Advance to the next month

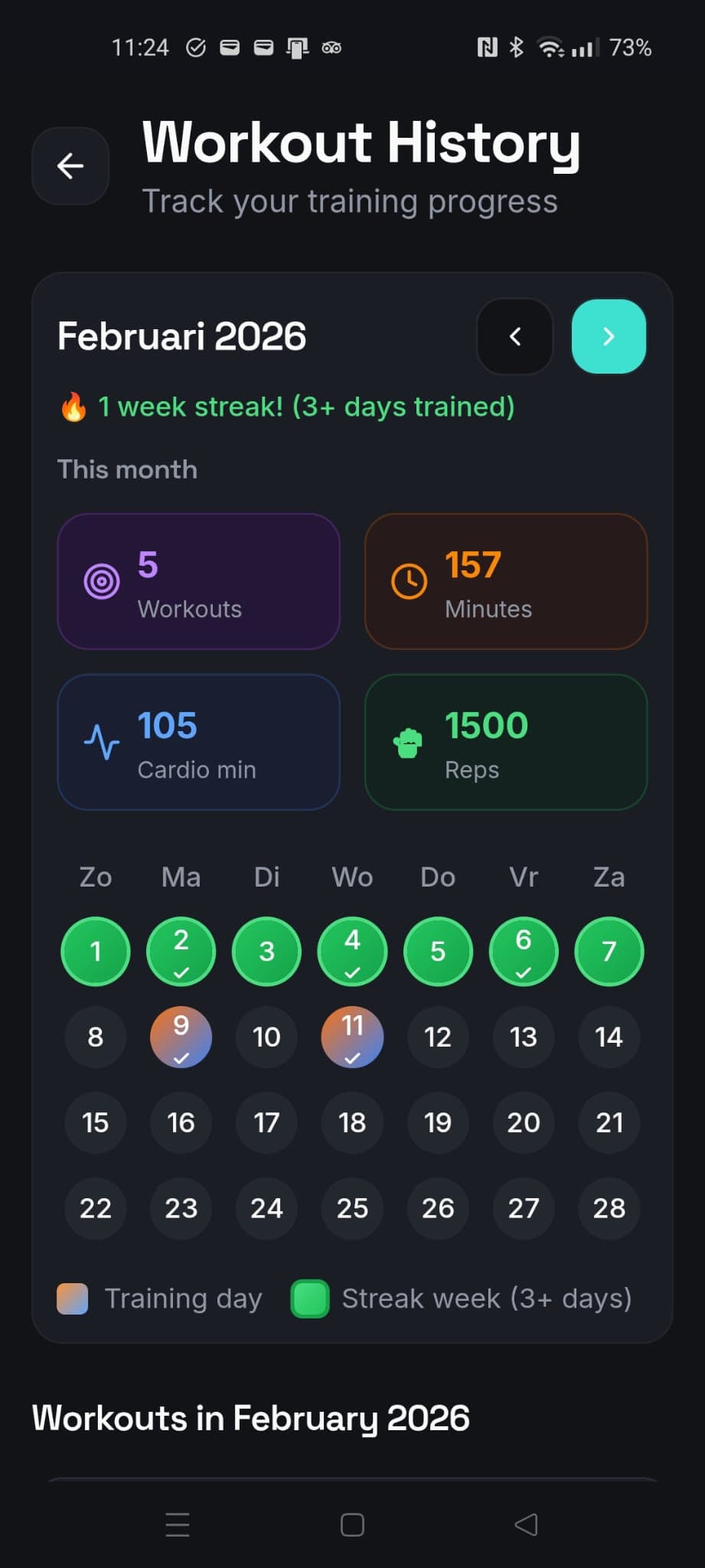[609, 336]
